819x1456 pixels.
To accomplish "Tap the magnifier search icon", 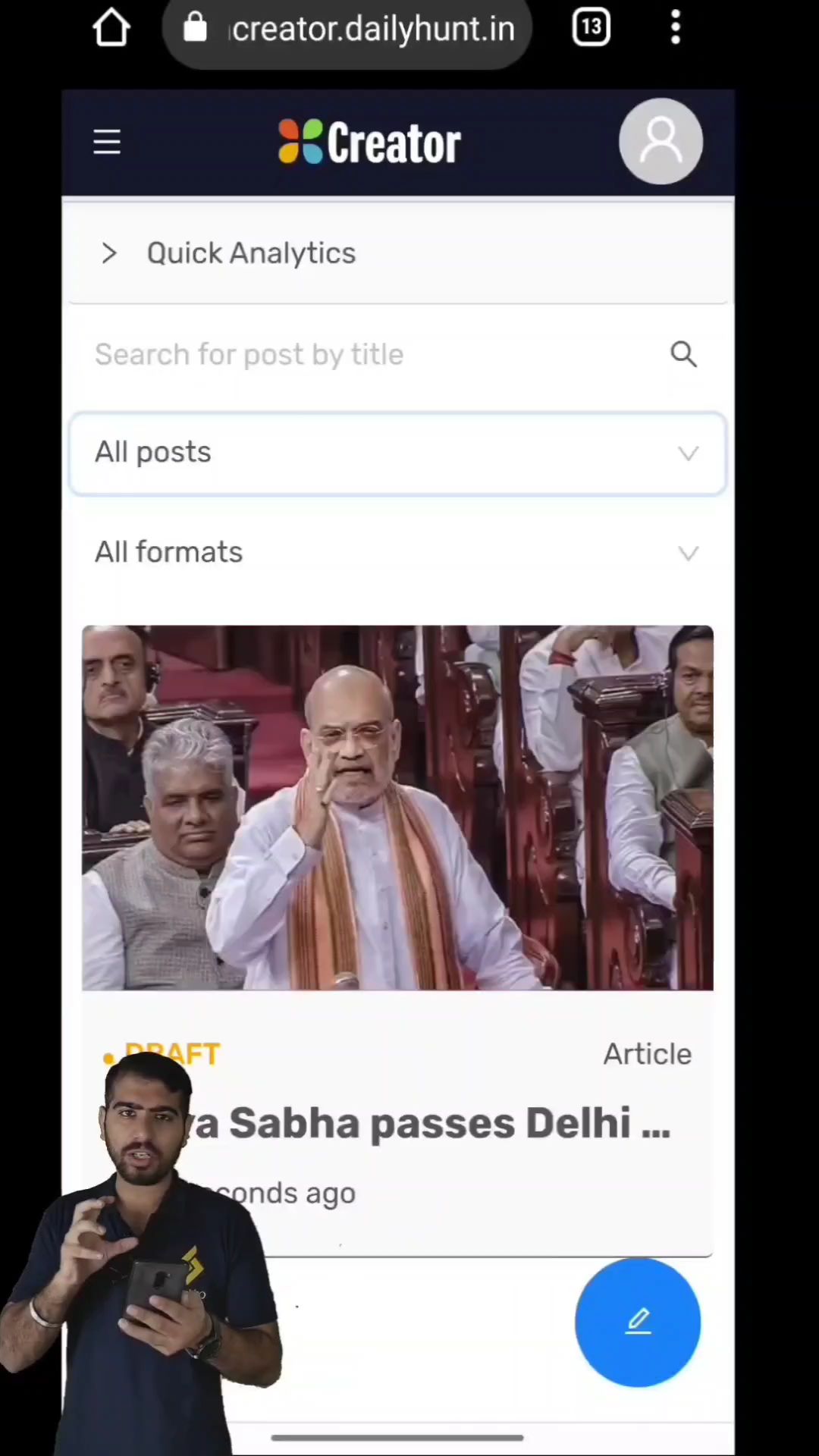I will tap(683, 354).
